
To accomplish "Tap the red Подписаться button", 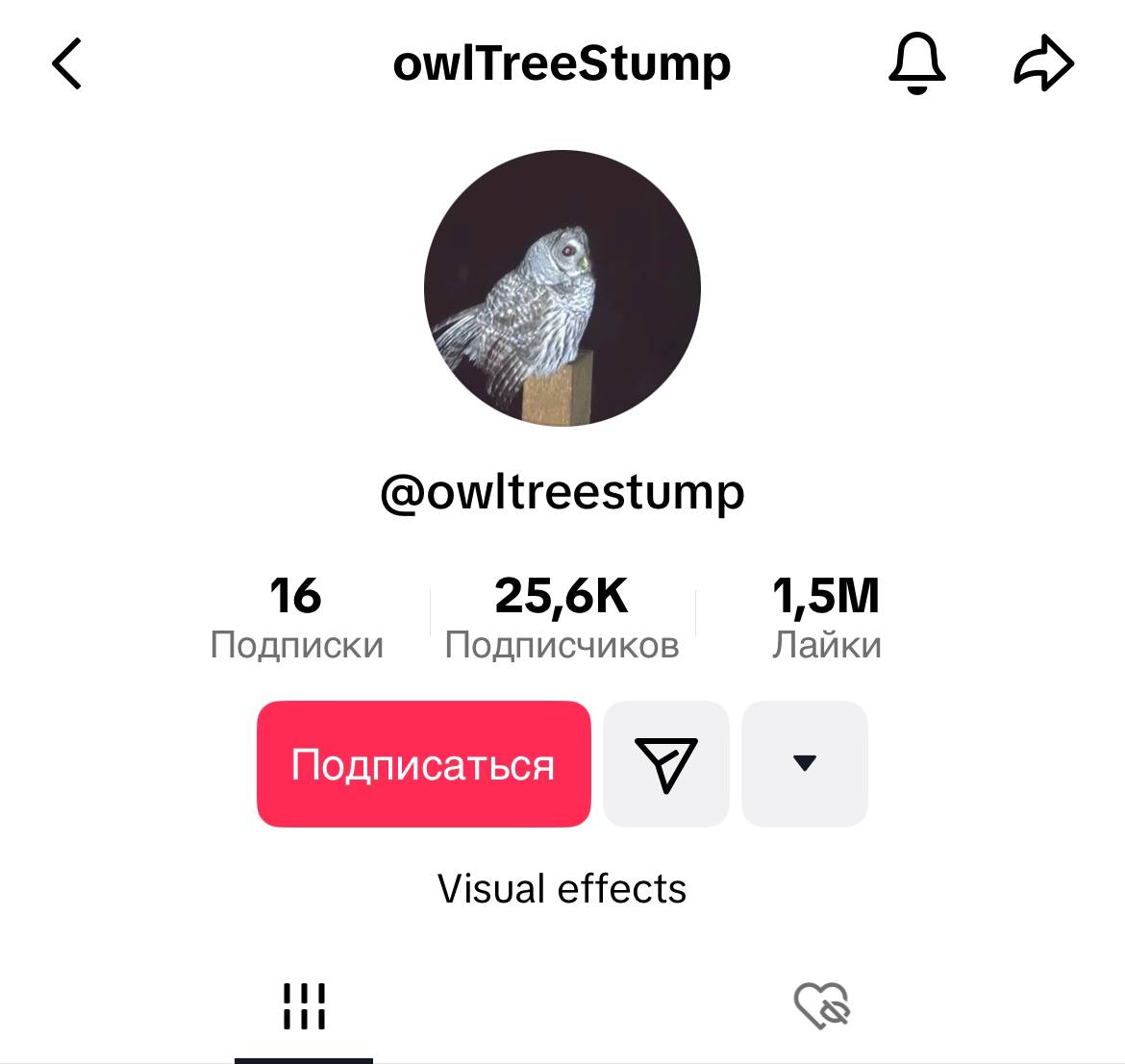I will point(423,764).
